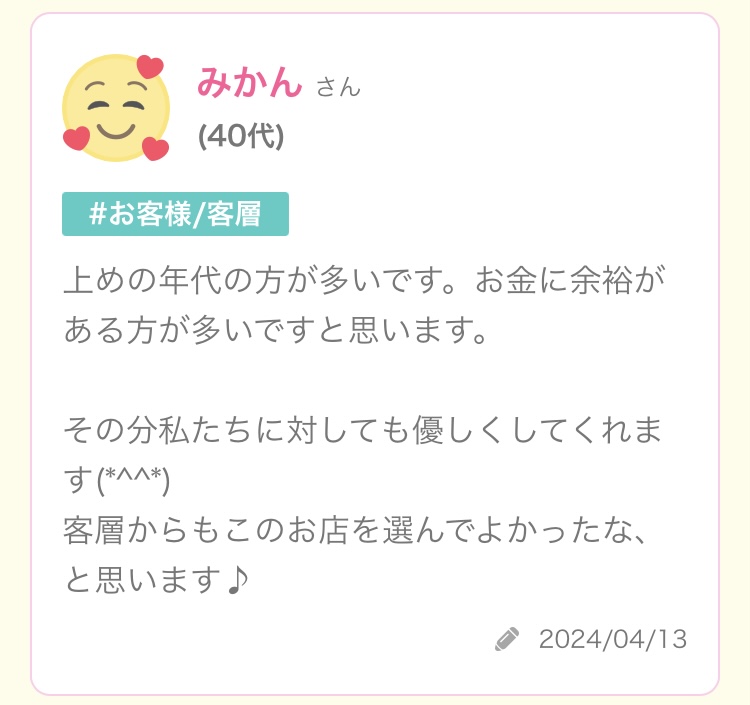The image size is (750, 705).
Task: Open reviewer みかん's profile name
Action: [249, 83]
